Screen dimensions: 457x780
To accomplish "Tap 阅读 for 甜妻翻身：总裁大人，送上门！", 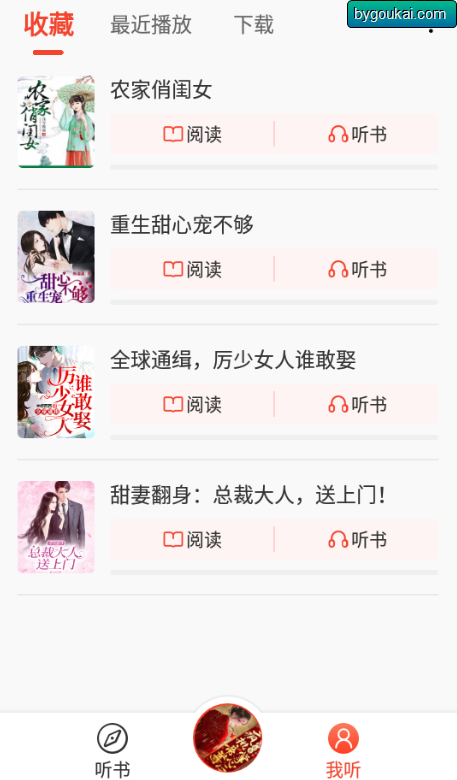I will tap(192, 540).
